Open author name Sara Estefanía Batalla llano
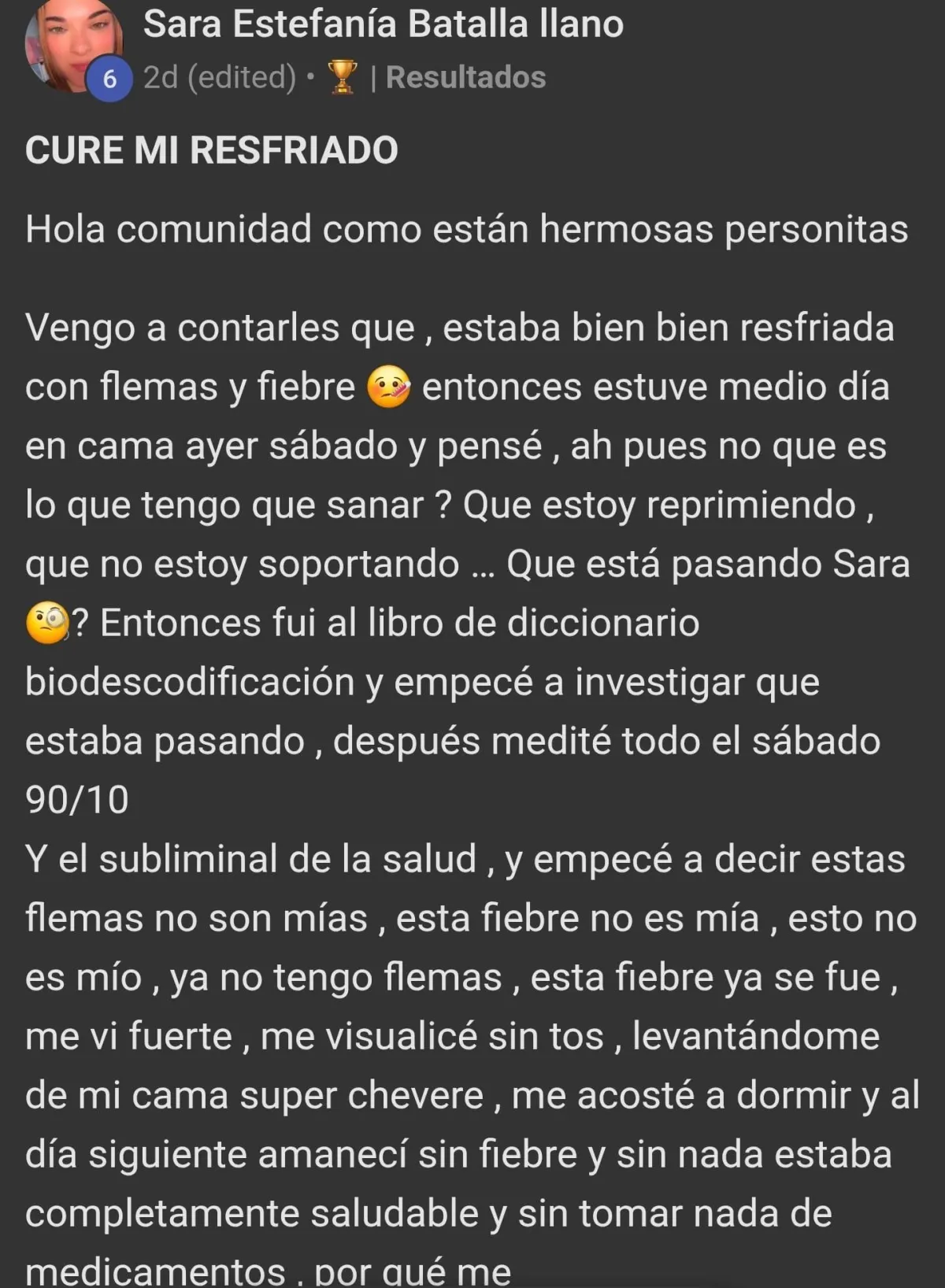Image resolution: width=945 pixels, height=1288 pixels. pyautogui.click(x=384, y=24)
